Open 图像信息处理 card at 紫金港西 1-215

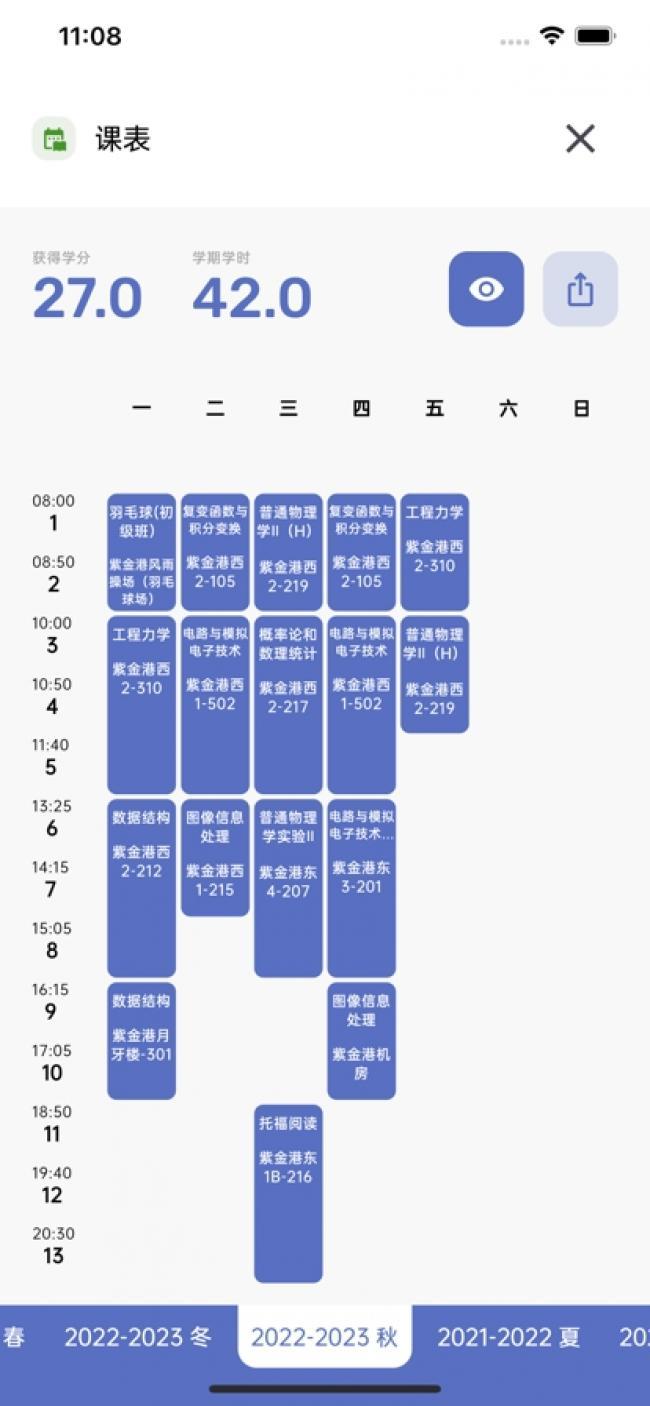pyautogui.click(x=215, y=857)
